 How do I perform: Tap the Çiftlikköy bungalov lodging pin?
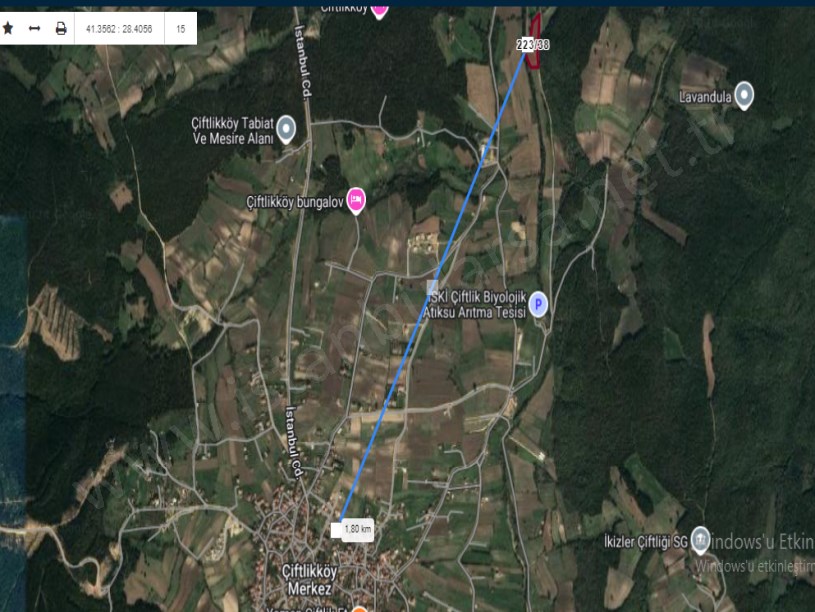[355, 199]
